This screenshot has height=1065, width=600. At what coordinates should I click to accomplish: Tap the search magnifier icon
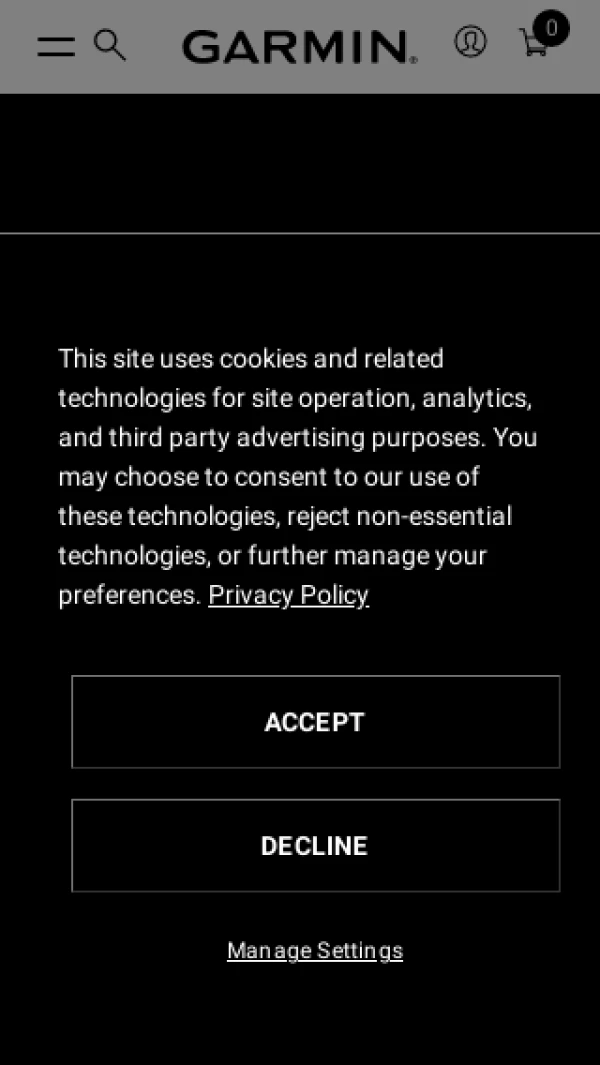(x=109, y=45)
